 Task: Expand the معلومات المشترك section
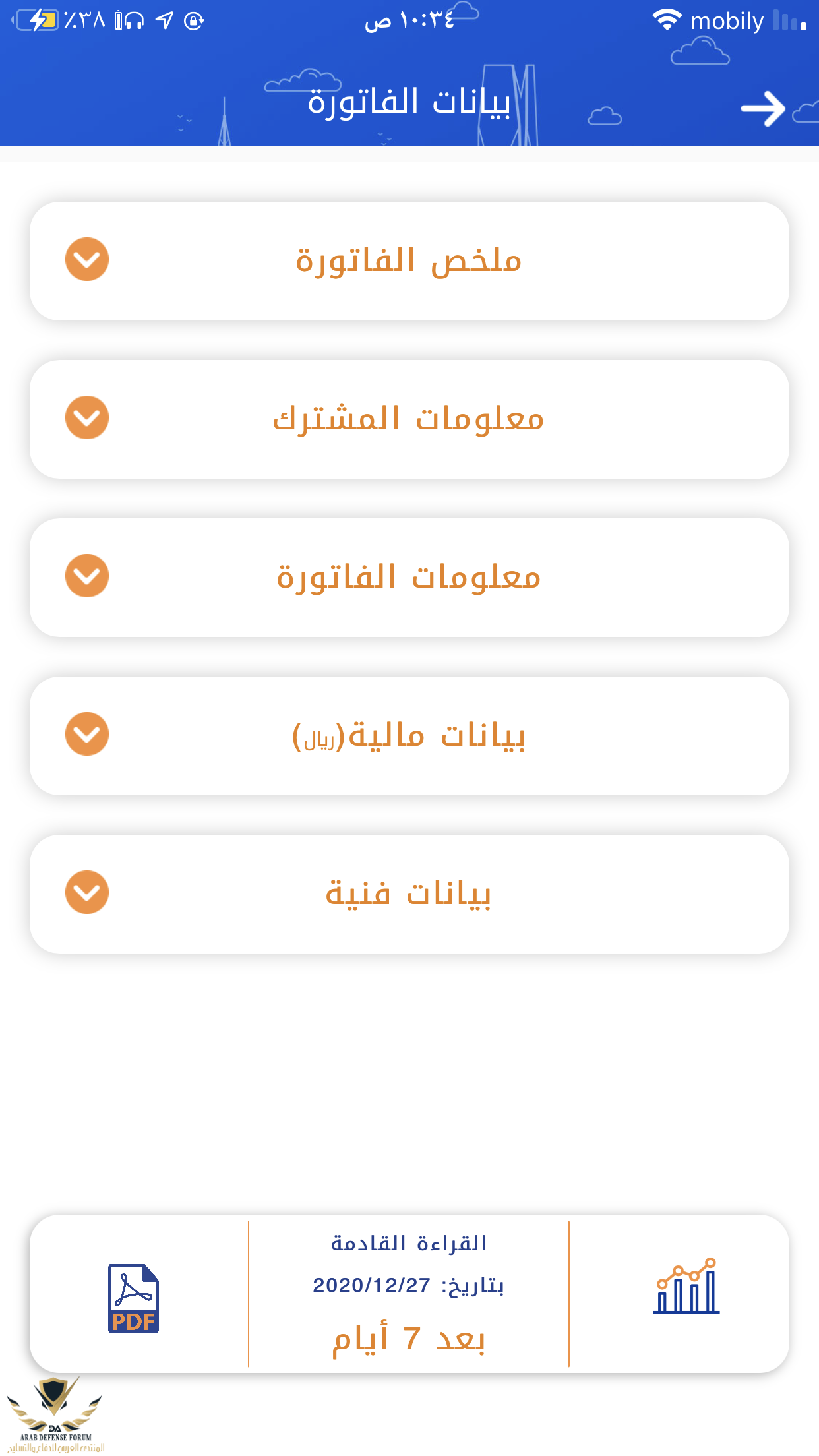[87, 418]
